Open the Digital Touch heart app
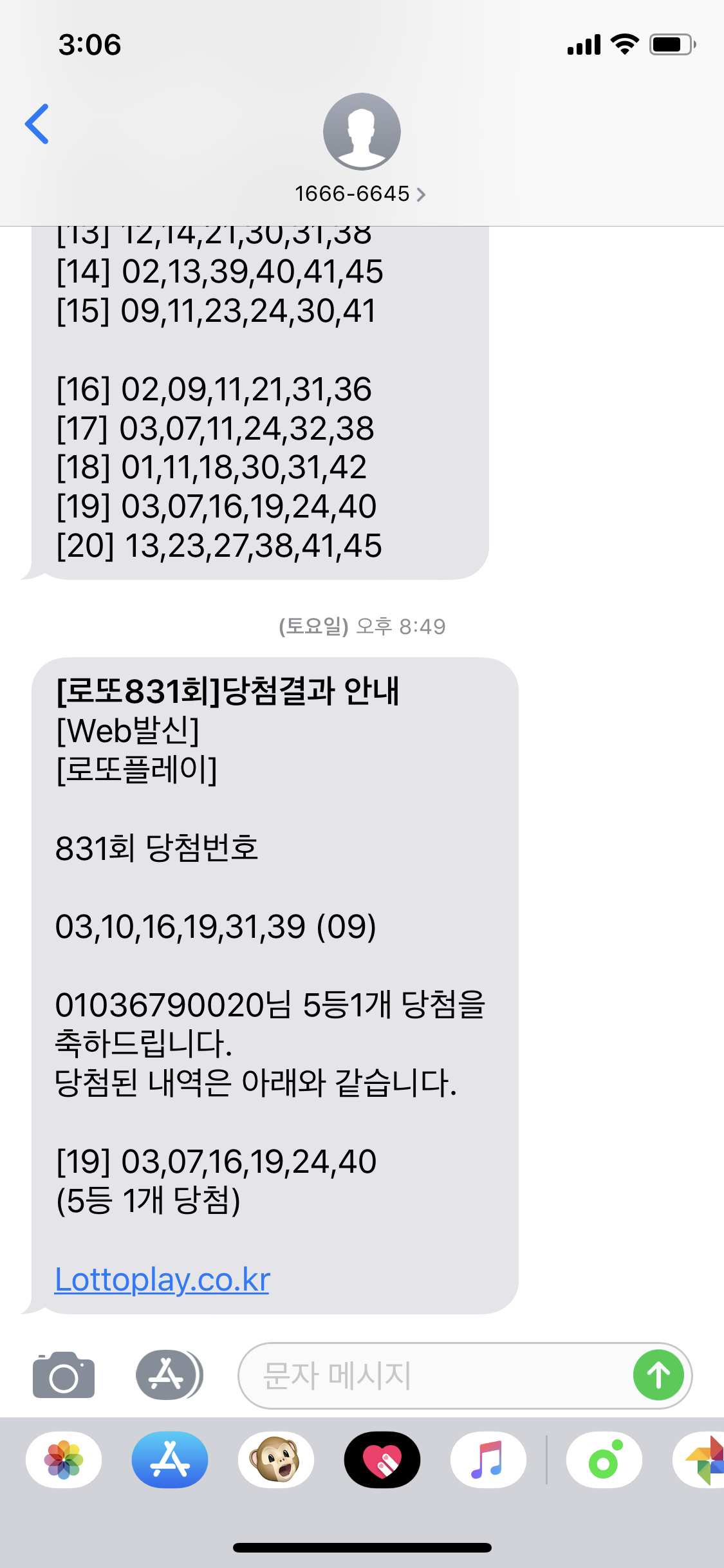Image resolution: width=724 pixels, height=1568 pixels. click(x=382, y=1460)
